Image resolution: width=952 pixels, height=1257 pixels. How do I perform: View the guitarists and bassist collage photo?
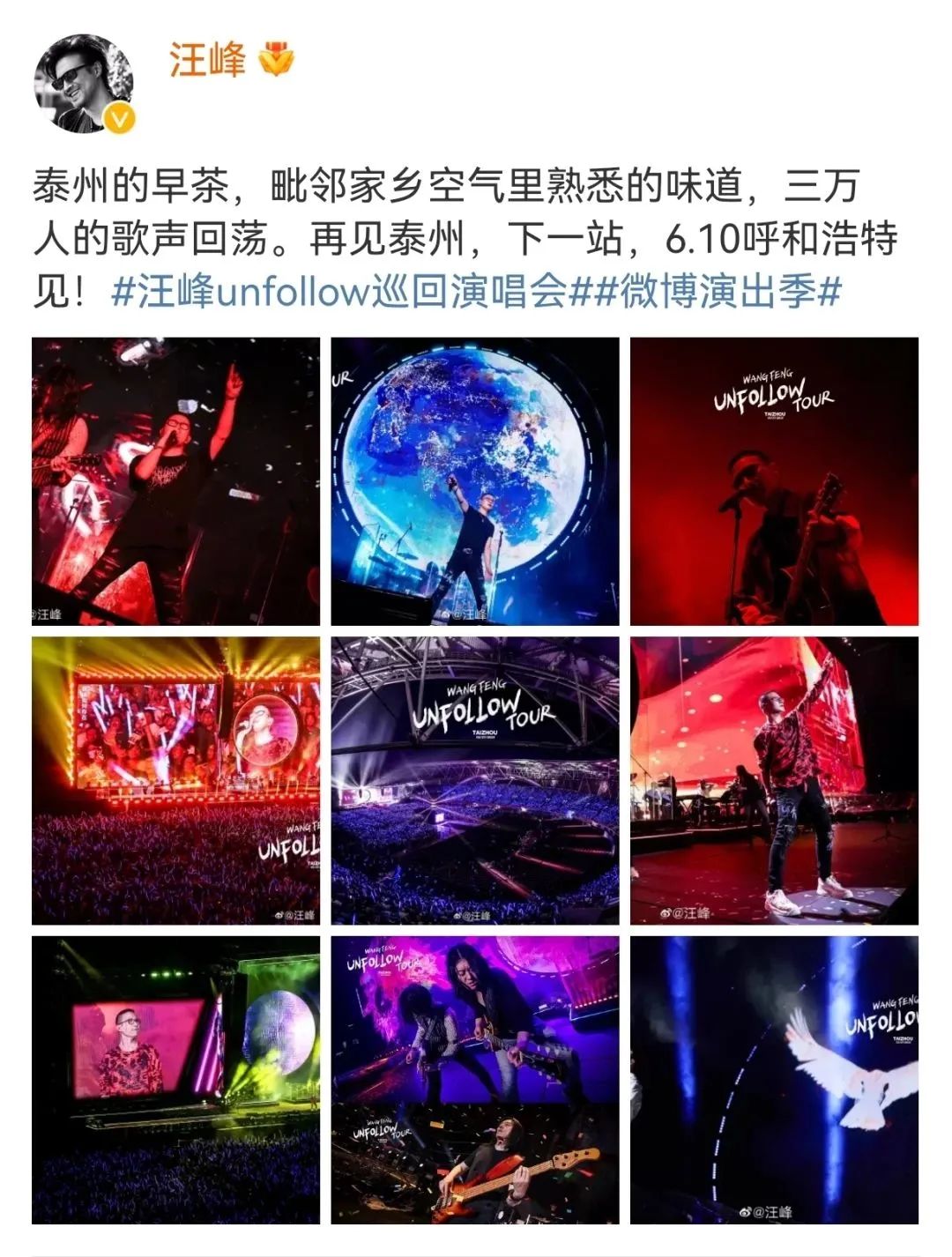(x=475, y=1080)
